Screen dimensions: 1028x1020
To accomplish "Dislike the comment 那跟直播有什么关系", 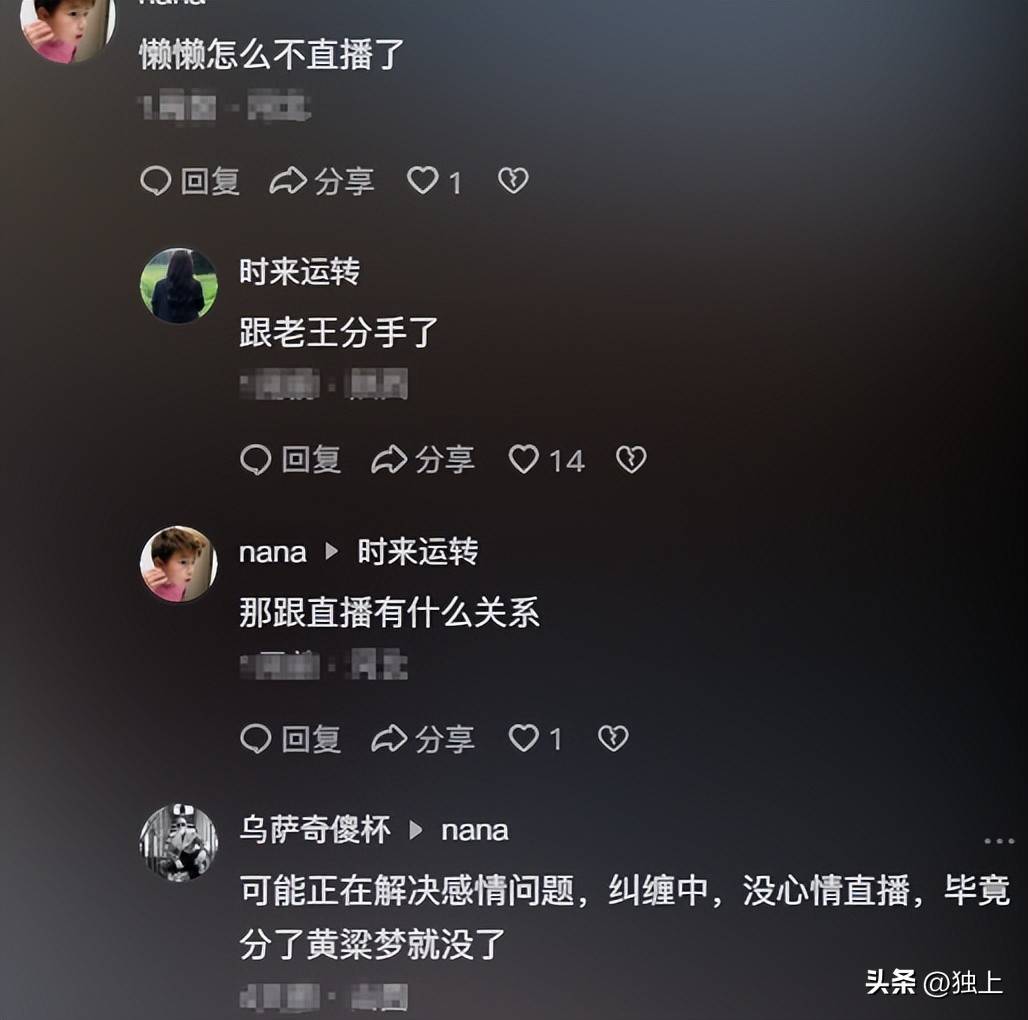I will coord(613,739).
